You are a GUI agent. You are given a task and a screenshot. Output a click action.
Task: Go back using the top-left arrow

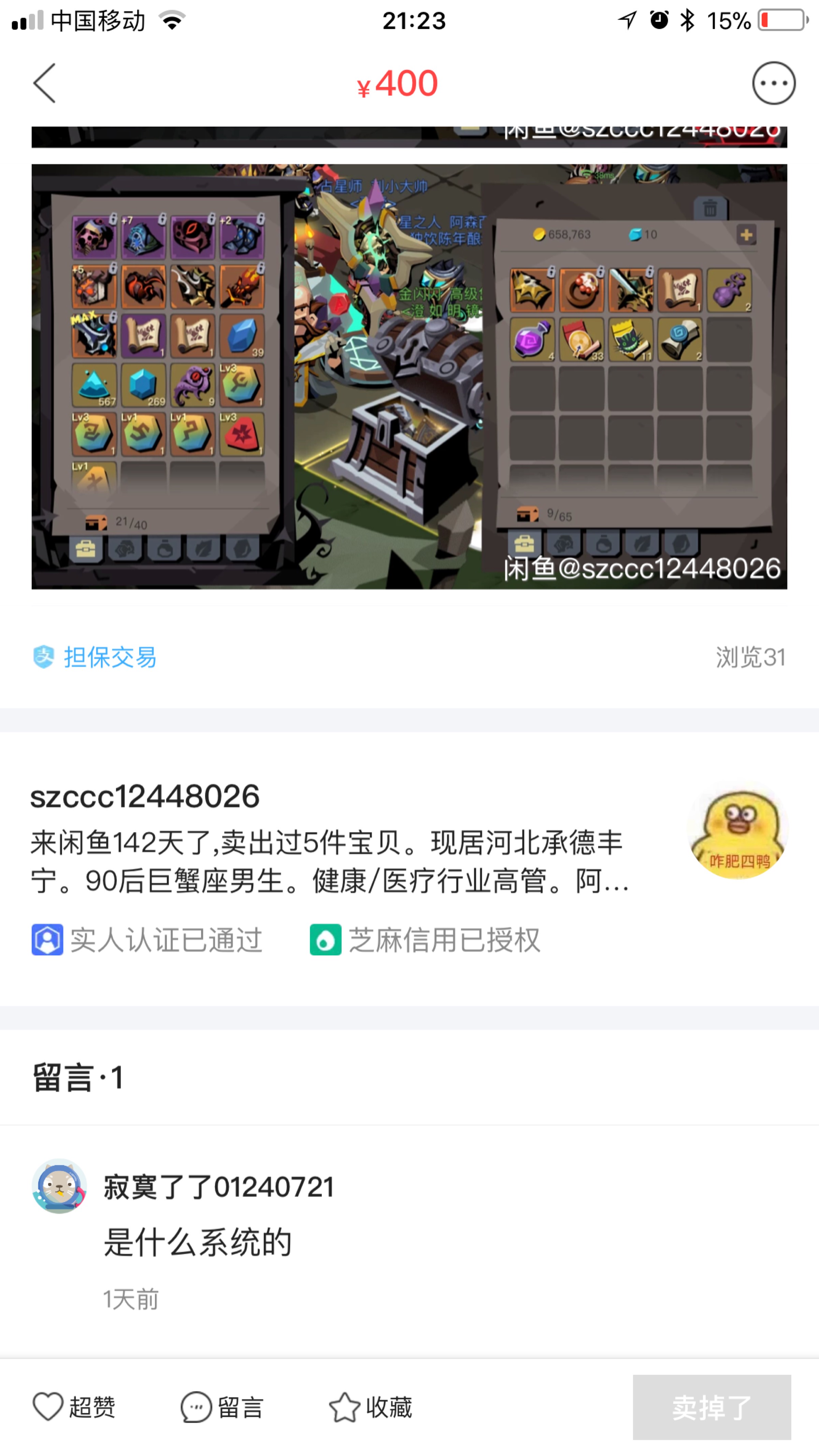coord(45,83)
